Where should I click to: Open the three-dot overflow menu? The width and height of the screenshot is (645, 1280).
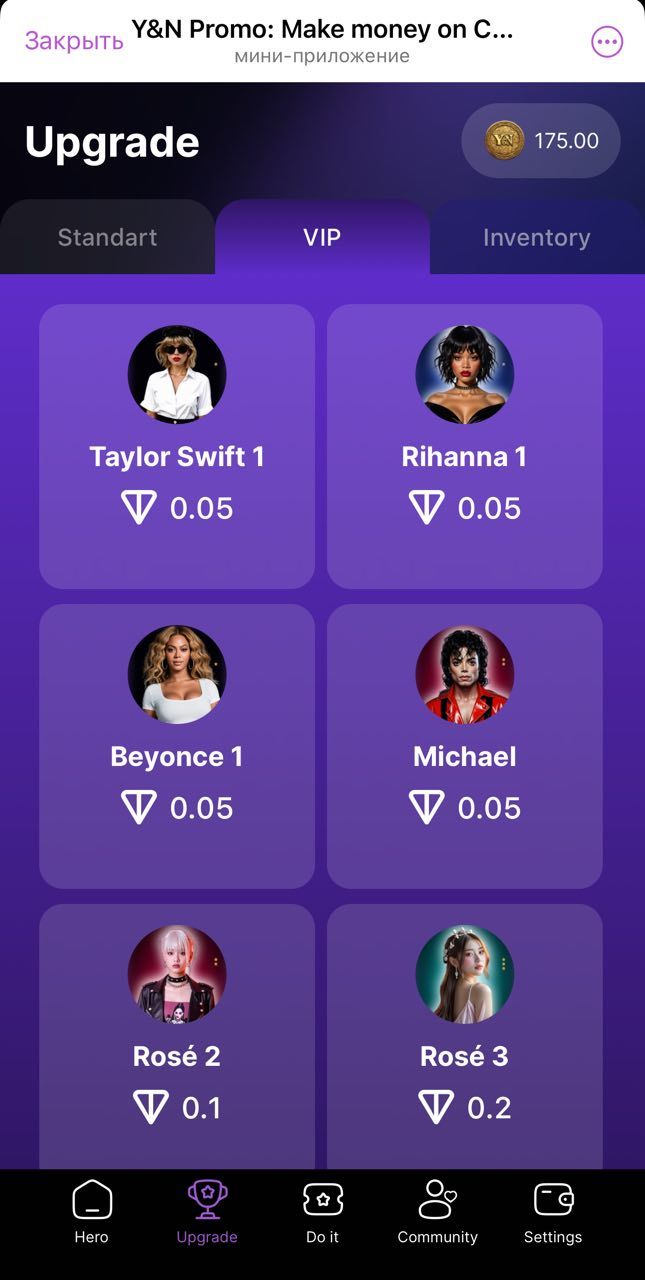(607, 41)
